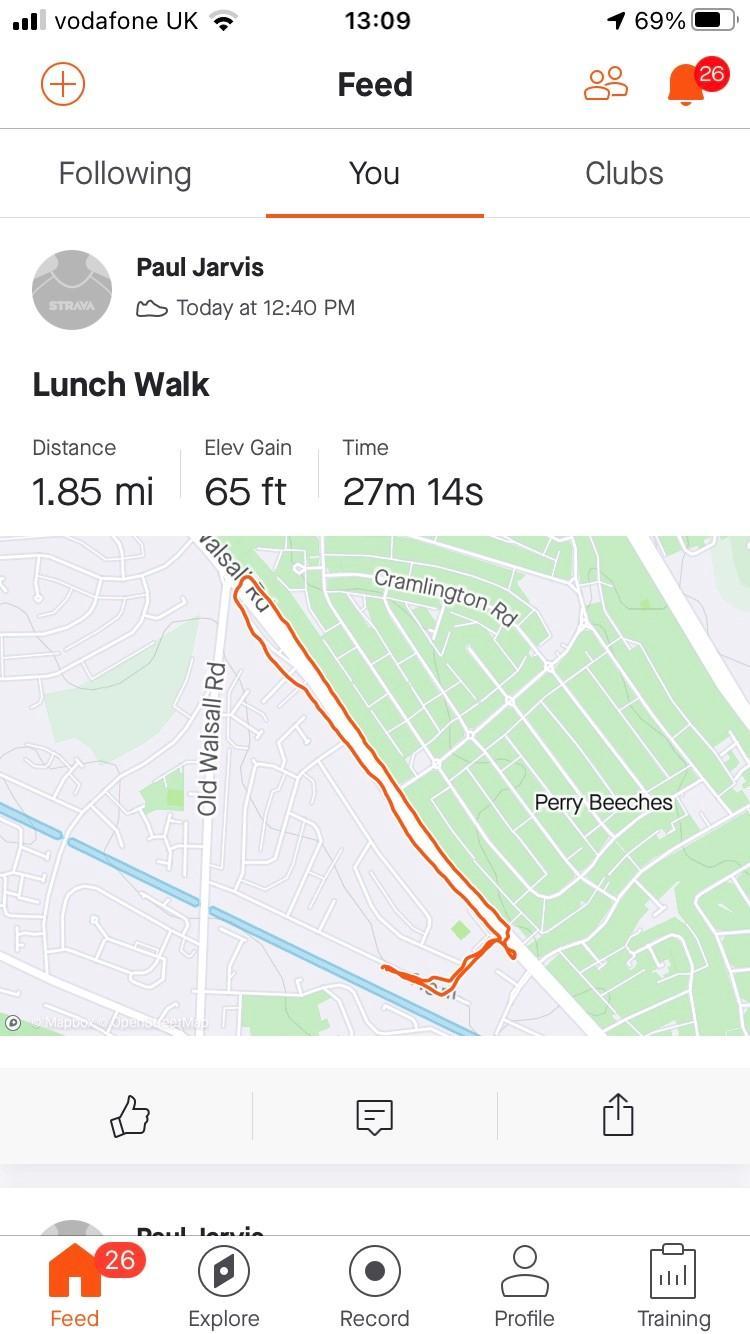Open the Explore tab
750x1334 pixels.
224,1286
